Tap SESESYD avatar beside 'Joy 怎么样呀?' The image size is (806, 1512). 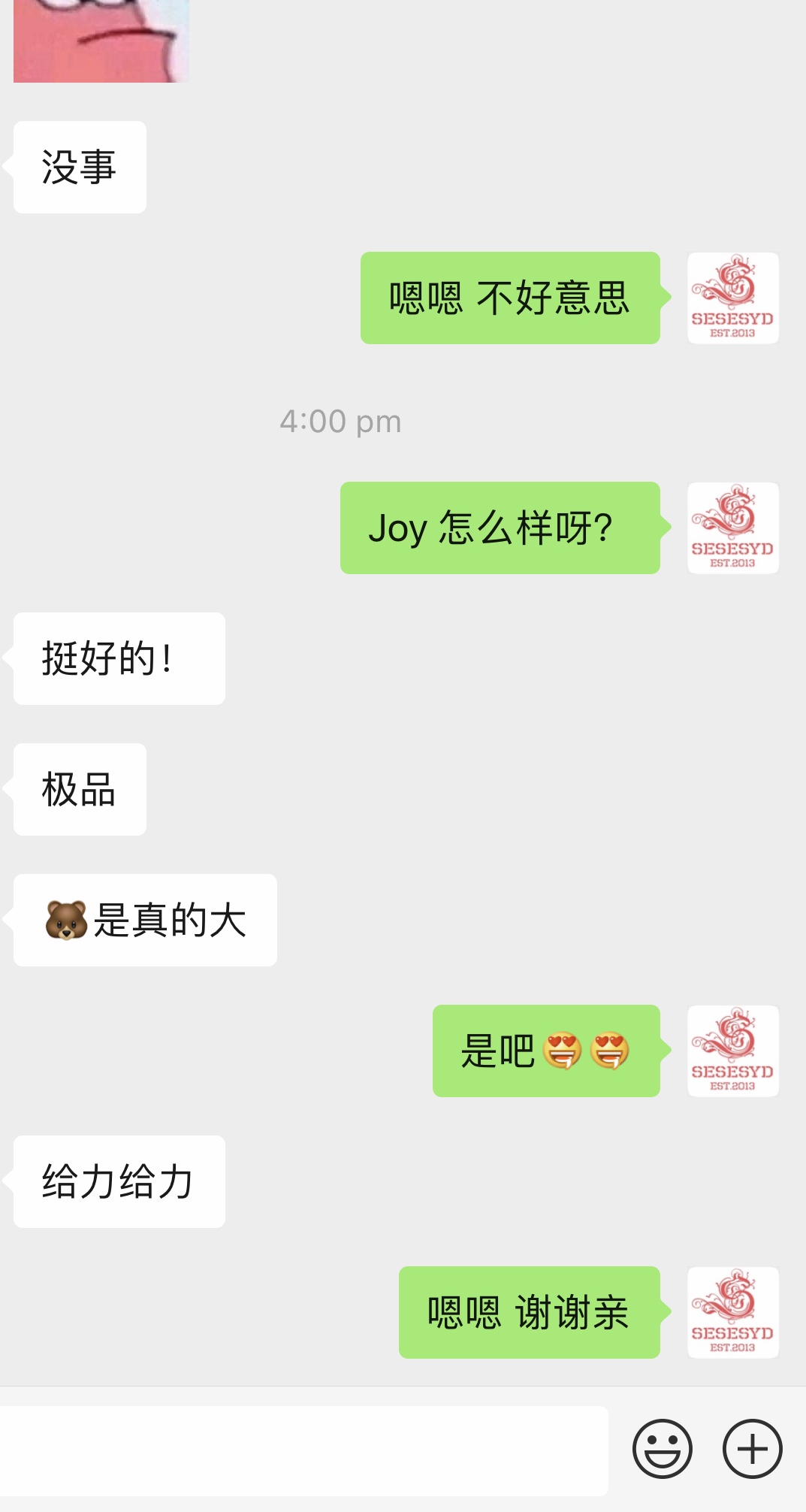click(732, 528)
